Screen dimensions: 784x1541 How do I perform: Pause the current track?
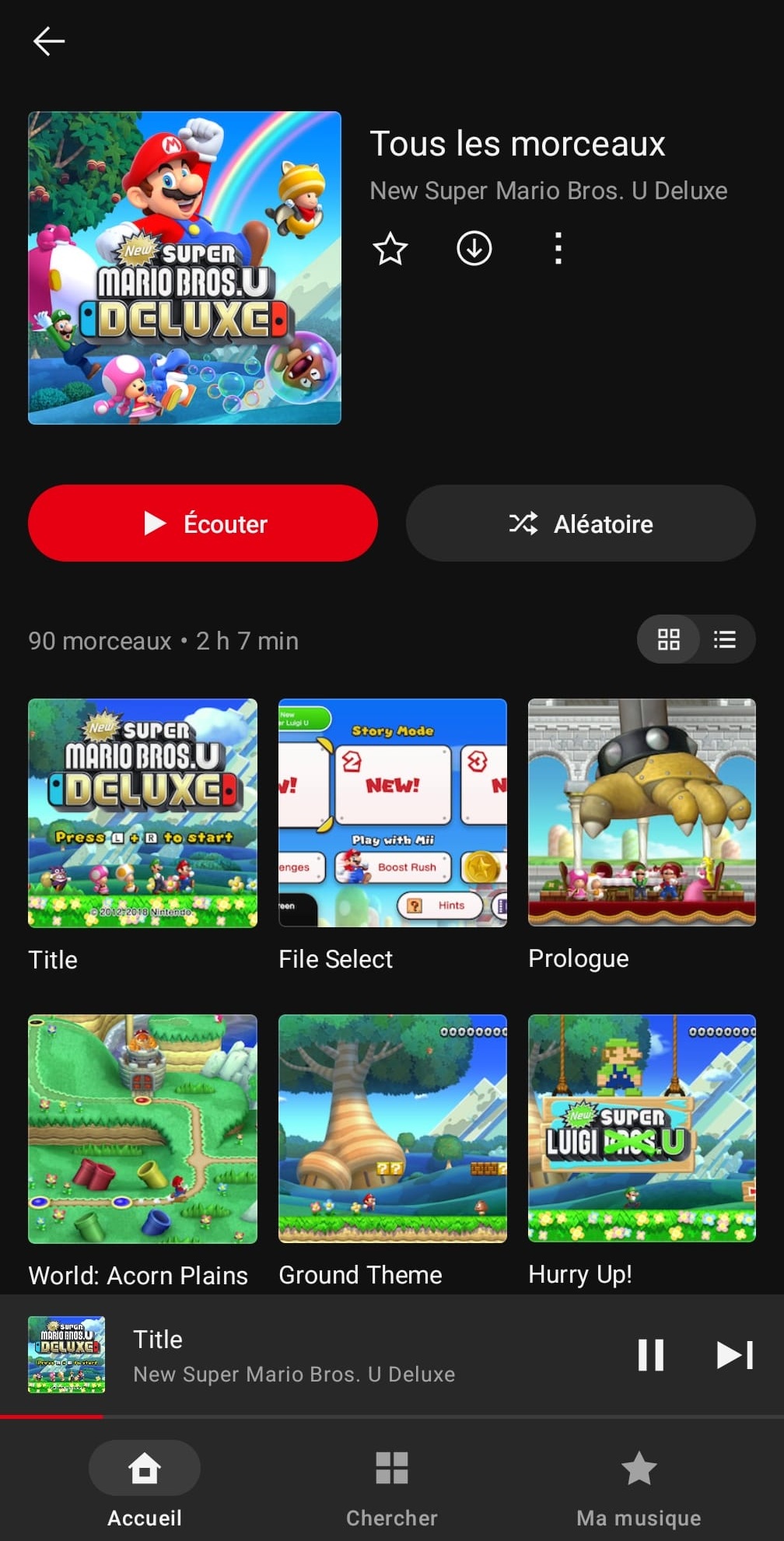(x=651, y=1355)
